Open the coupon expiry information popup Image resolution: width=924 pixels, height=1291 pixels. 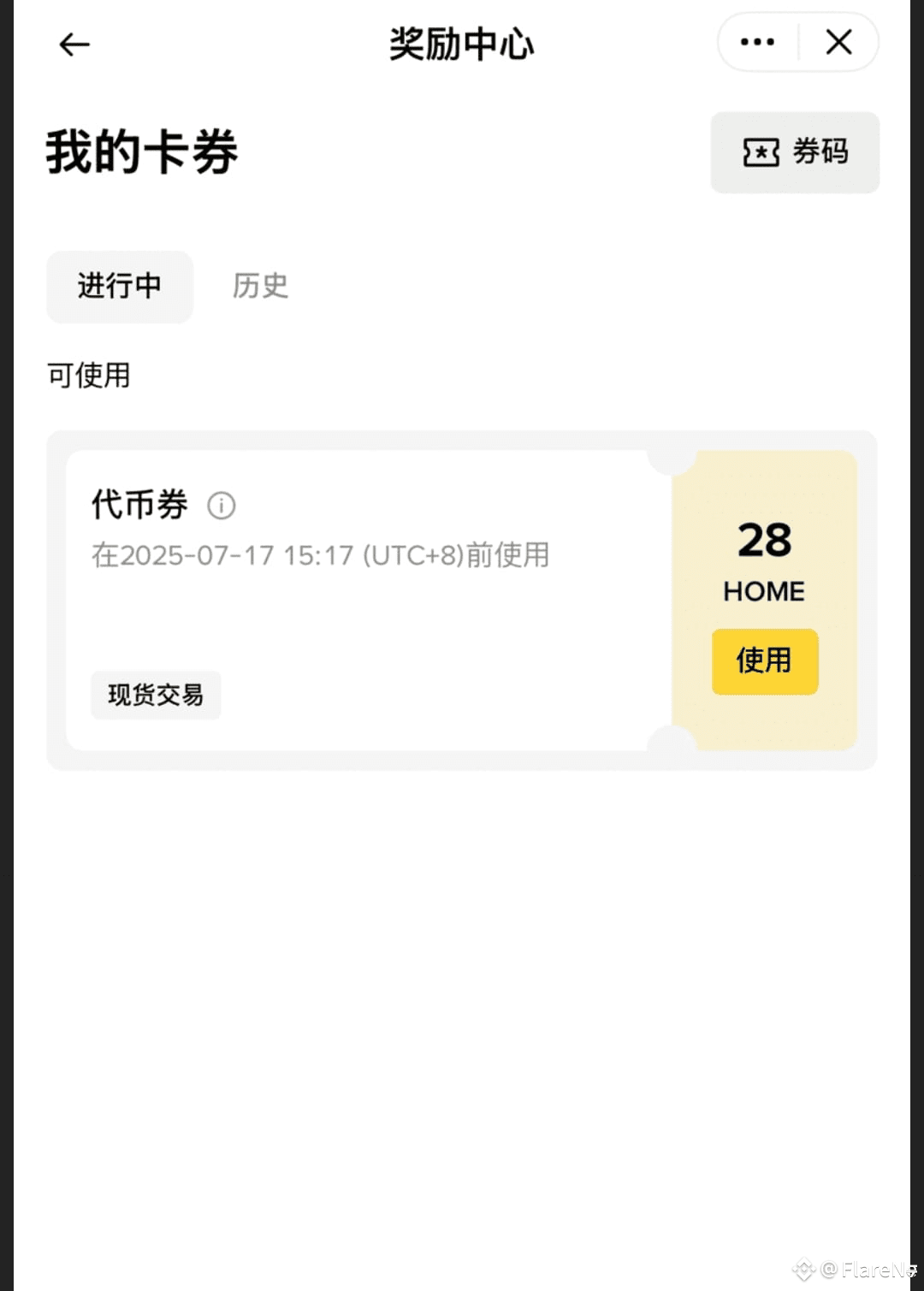(x=222, y=505)
